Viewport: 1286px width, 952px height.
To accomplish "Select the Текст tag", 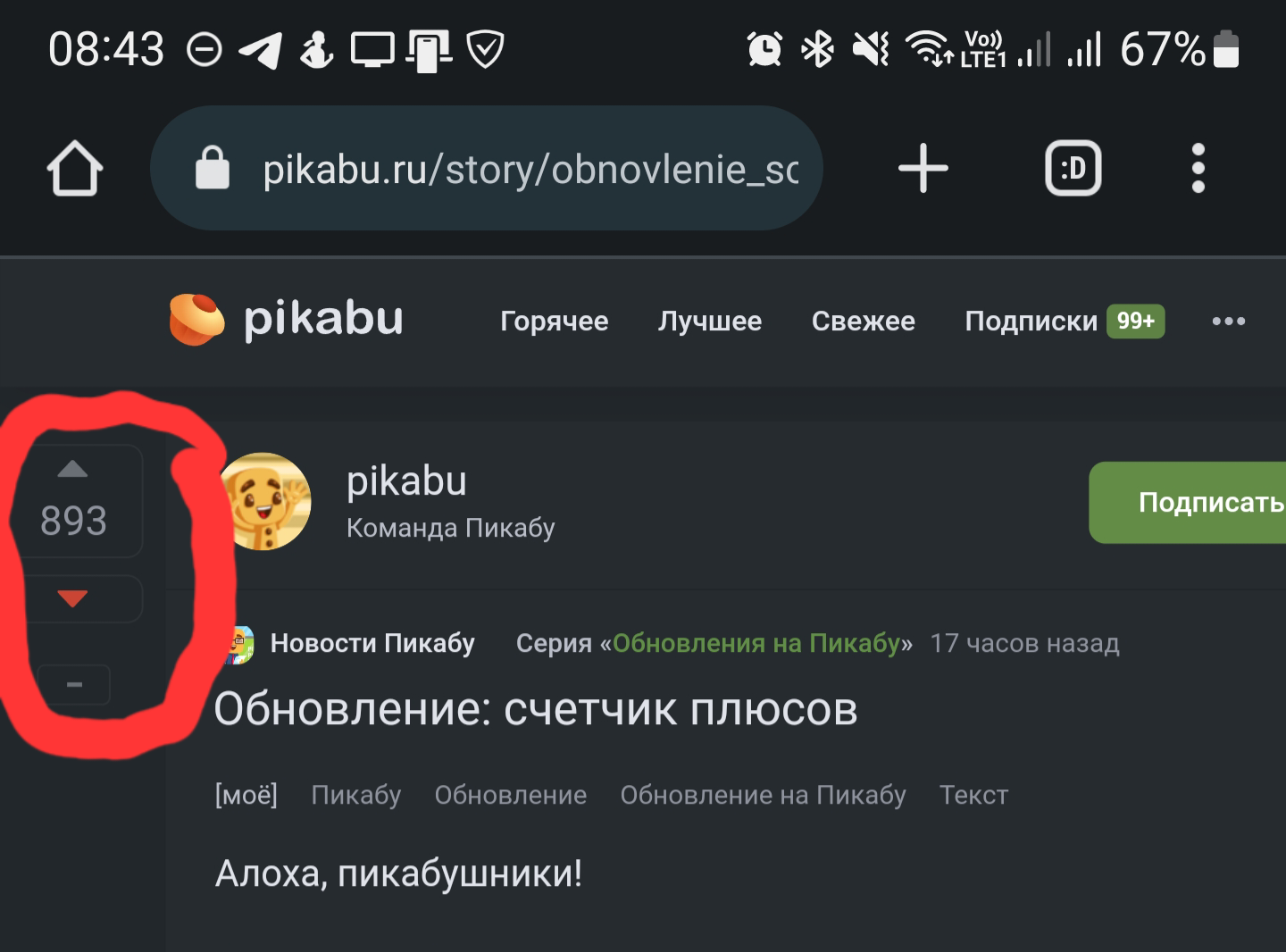I will pos(973,795).
